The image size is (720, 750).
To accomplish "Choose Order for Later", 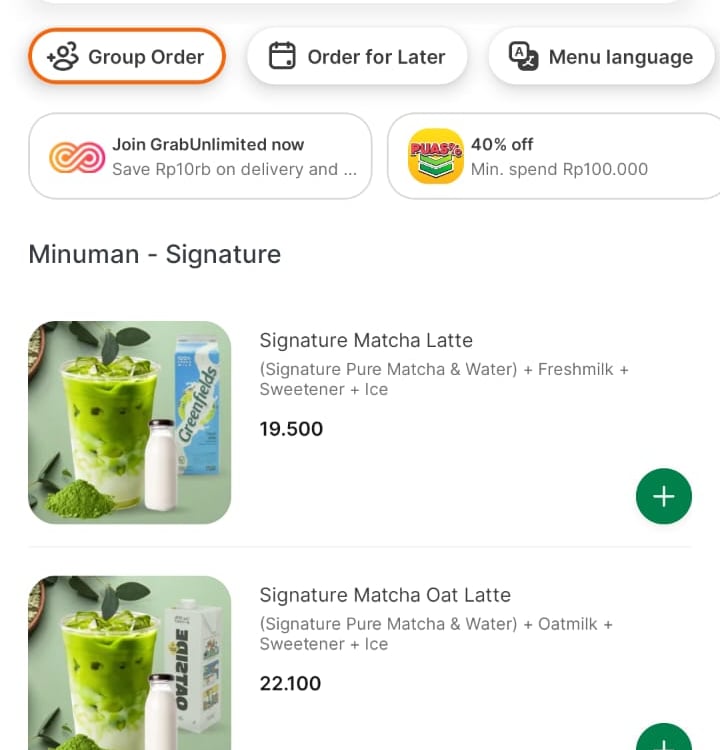I will [357, 57].
